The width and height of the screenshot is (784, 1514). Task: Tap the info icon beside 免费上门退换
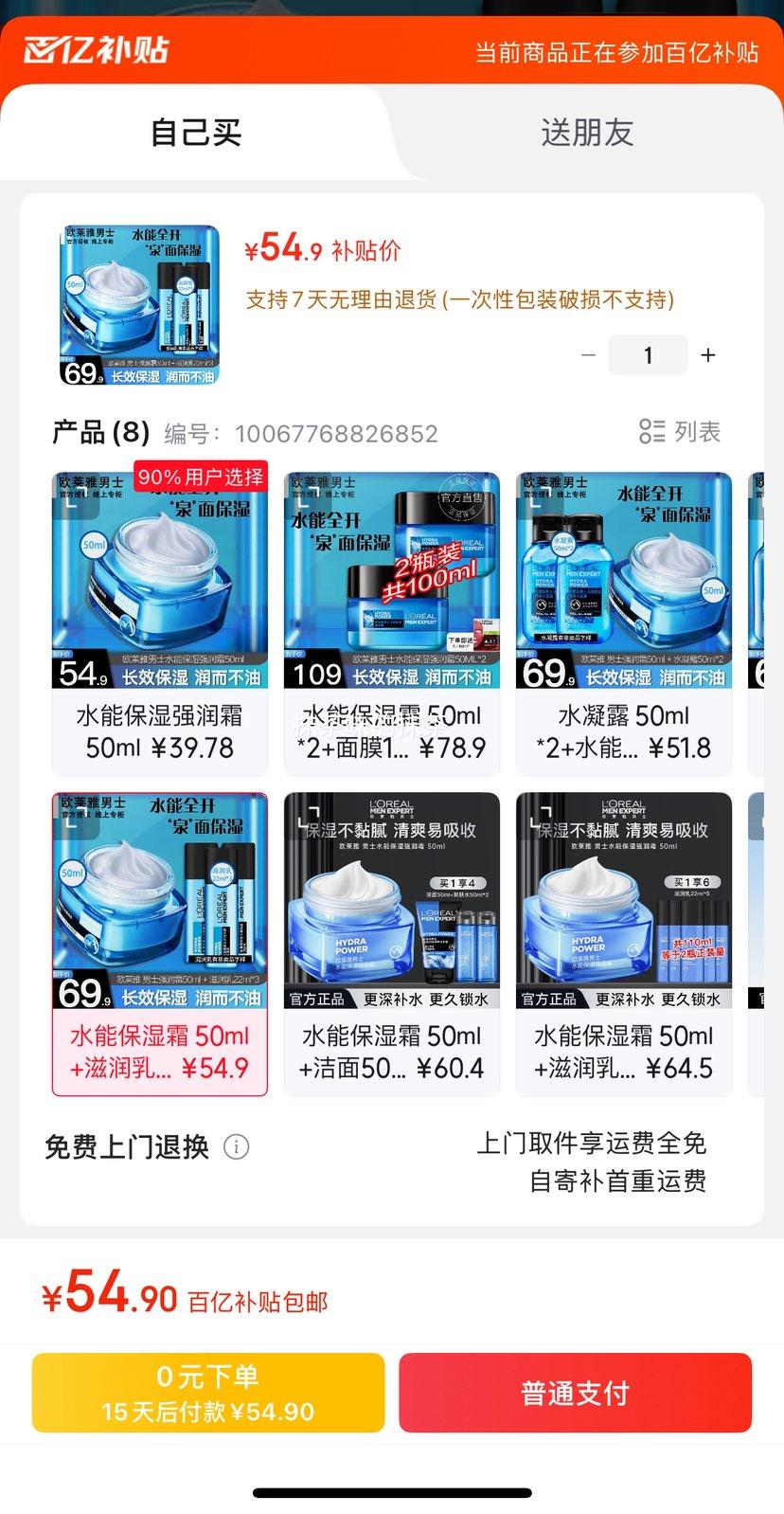pyautogui.click(x=236, y=1147)
